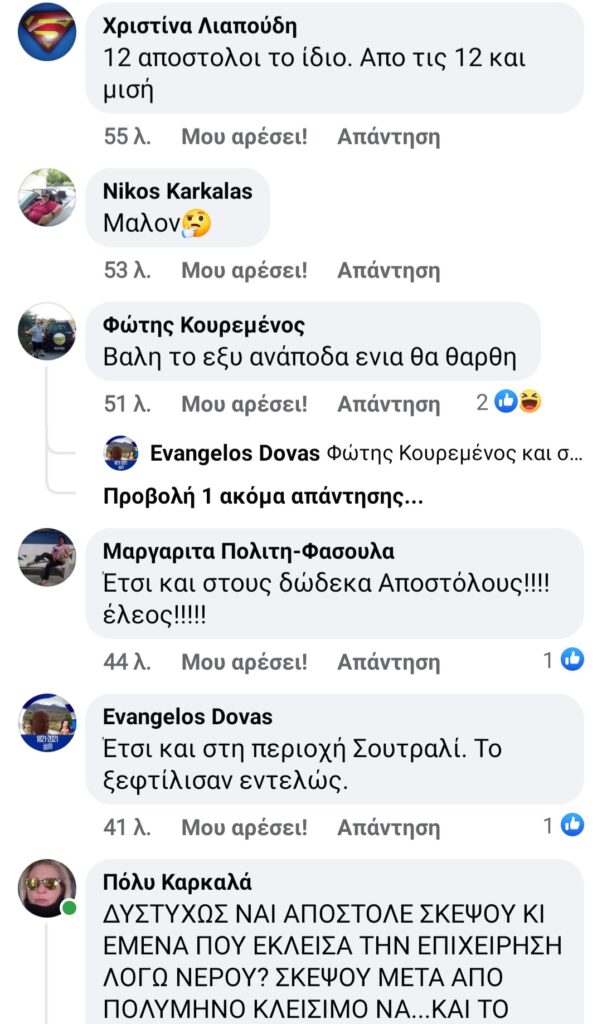Open Πόλυ Καρκαλά's profile picture
The height and width of the screenshot is (1024, 602).
(47, 887)
